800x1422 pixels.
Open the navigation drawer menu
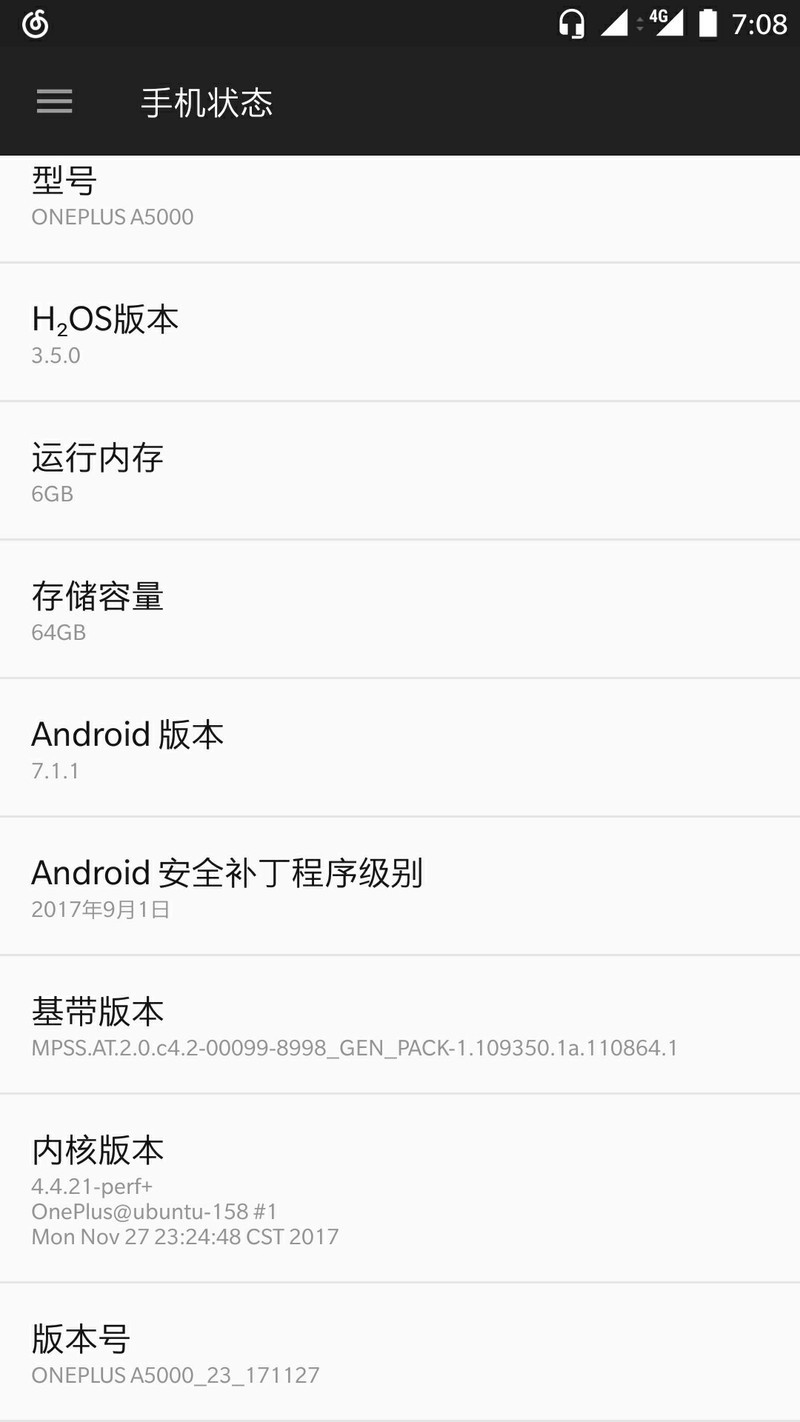coord(54,101)
